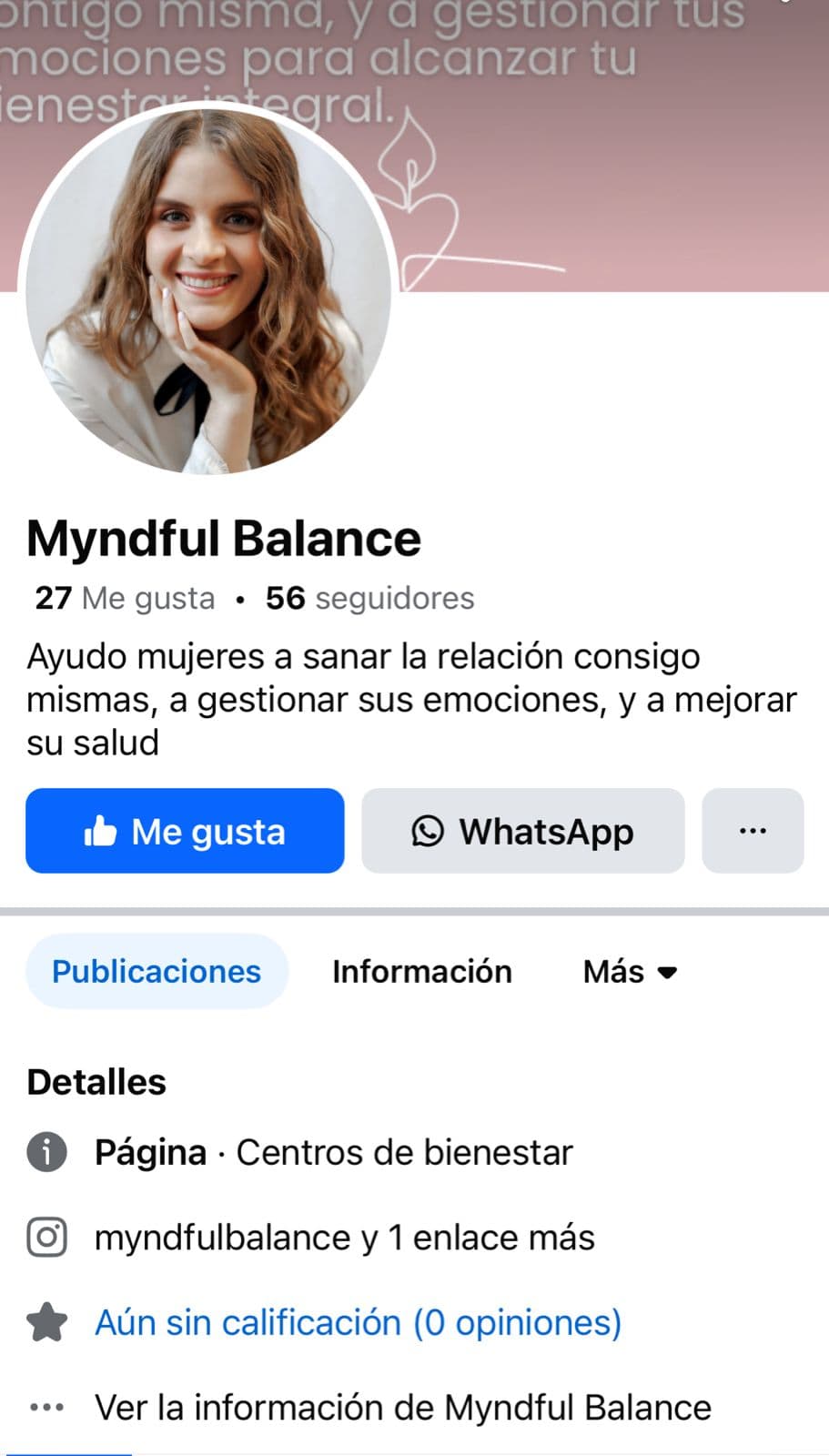This screenshot has height=1456, width=829.
Task: Switch to the Información tab
Action: pos(421,971)
